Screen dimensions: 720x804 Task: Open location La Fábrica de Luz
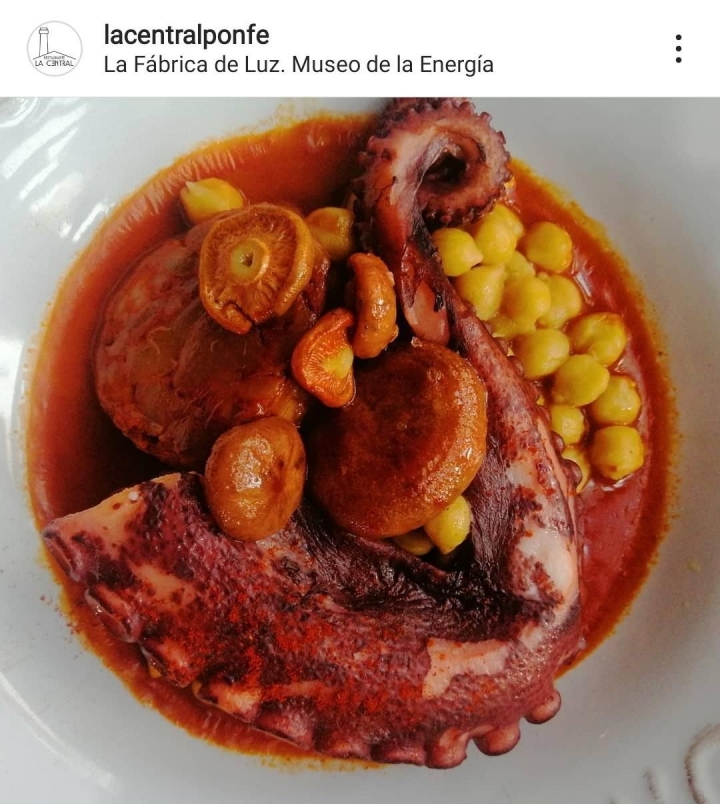pyautogui.click(x=298, y=65)
